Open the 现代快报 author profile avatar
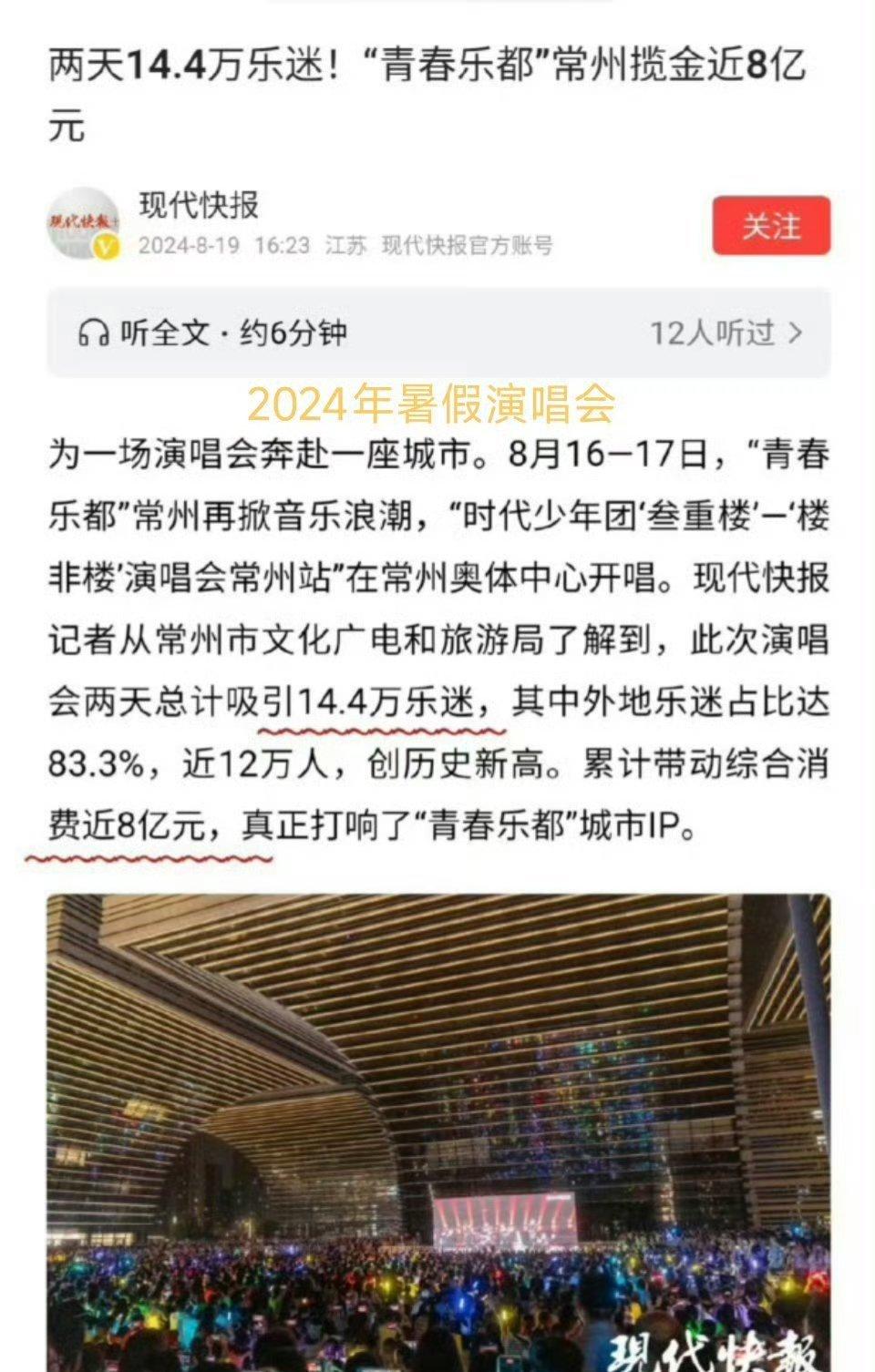This screenshot has width=875, height=1372. [83, 223]
